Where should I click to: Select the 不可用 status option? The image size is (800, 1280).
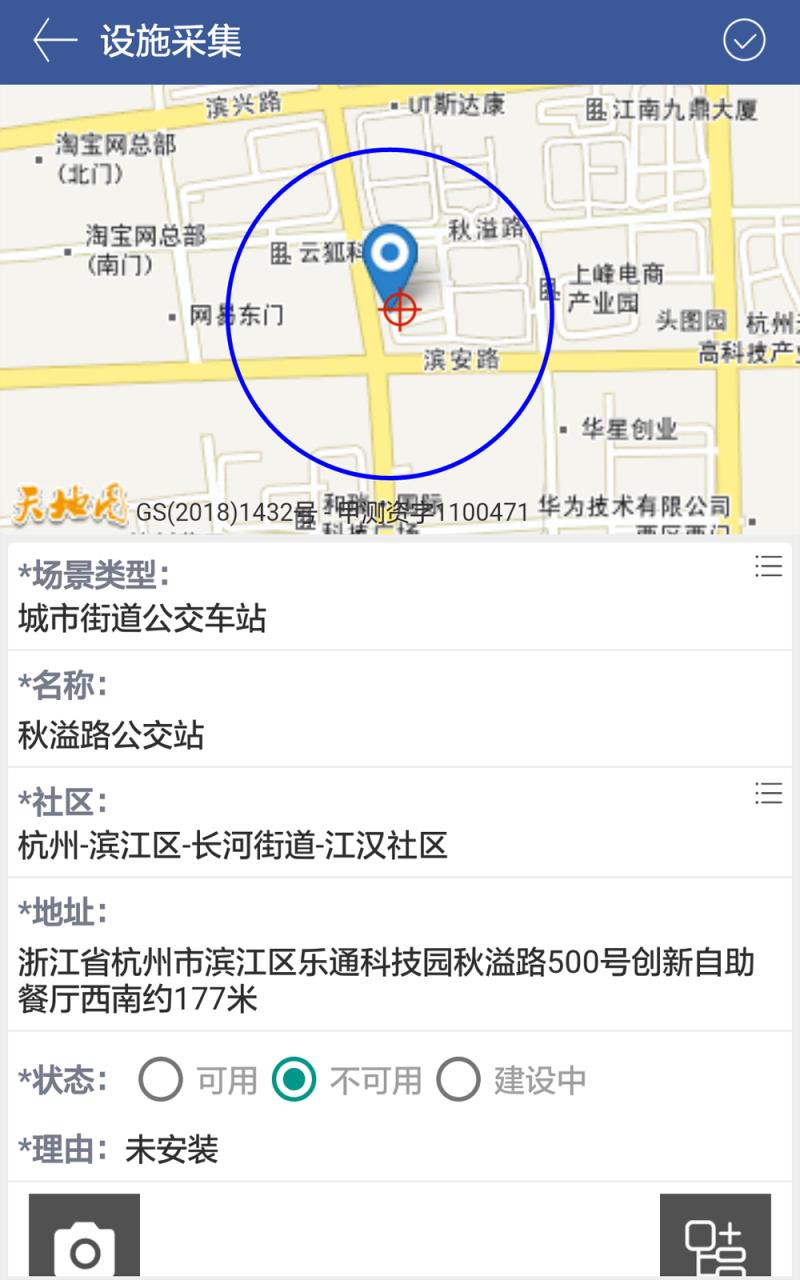pyautogui.click(x=290, y=1080)
